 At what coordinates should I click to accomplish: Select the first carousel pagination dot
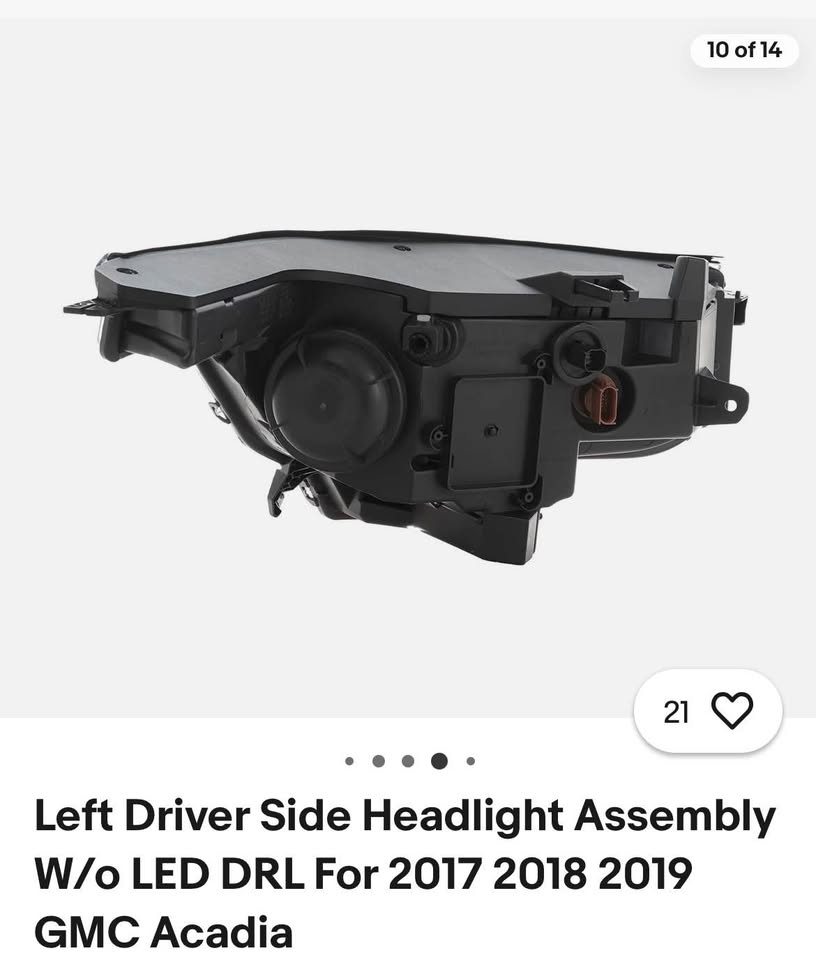(348, 761)
